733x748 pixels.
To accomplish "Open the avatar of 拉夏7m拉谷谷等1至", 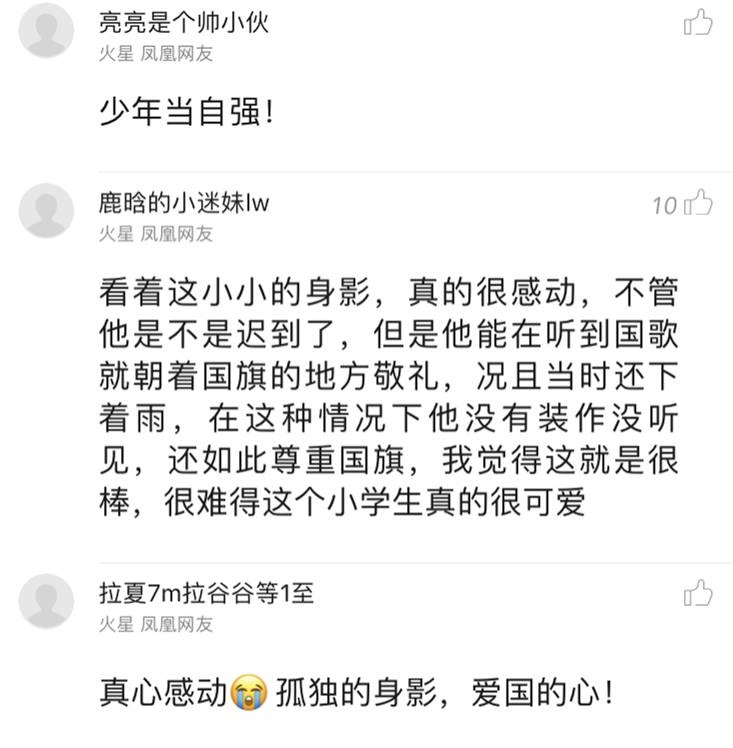I will pyautogui.click(x=46, y=601).
